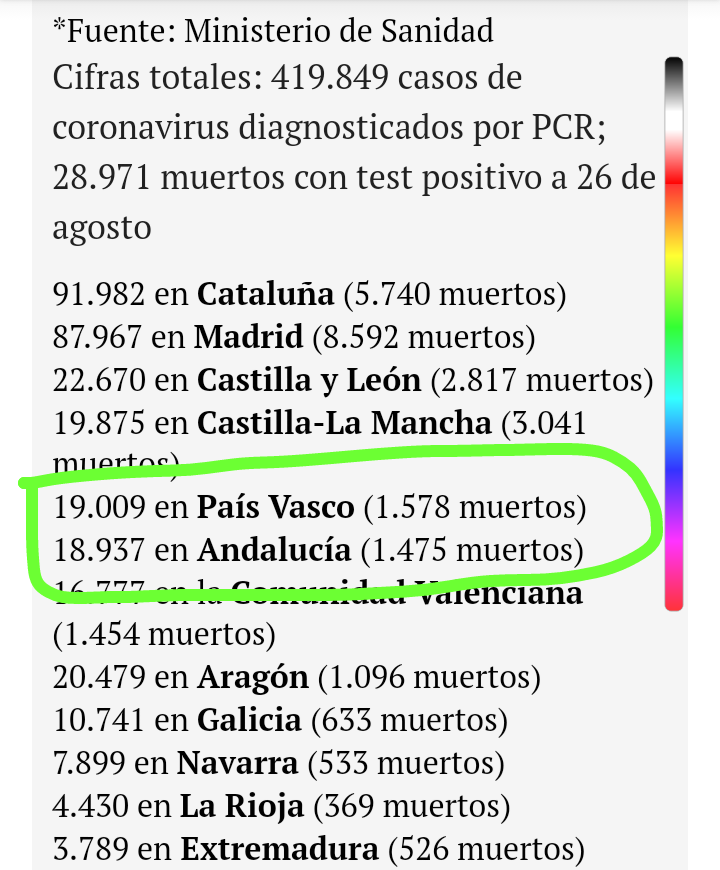Tap the rainbow pen color slider
Screen dimensions: 720x870
(x=674, y=333)
